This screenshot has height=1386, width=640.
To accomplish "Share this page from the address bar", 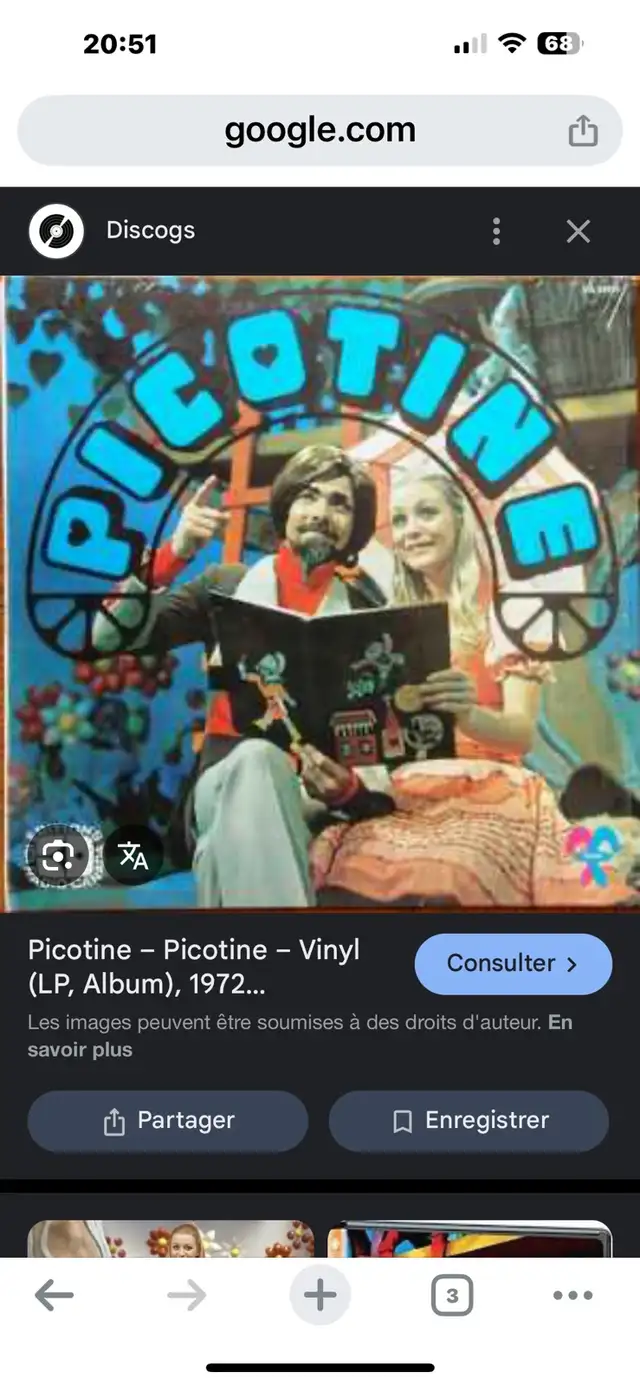I will point(583,131).
